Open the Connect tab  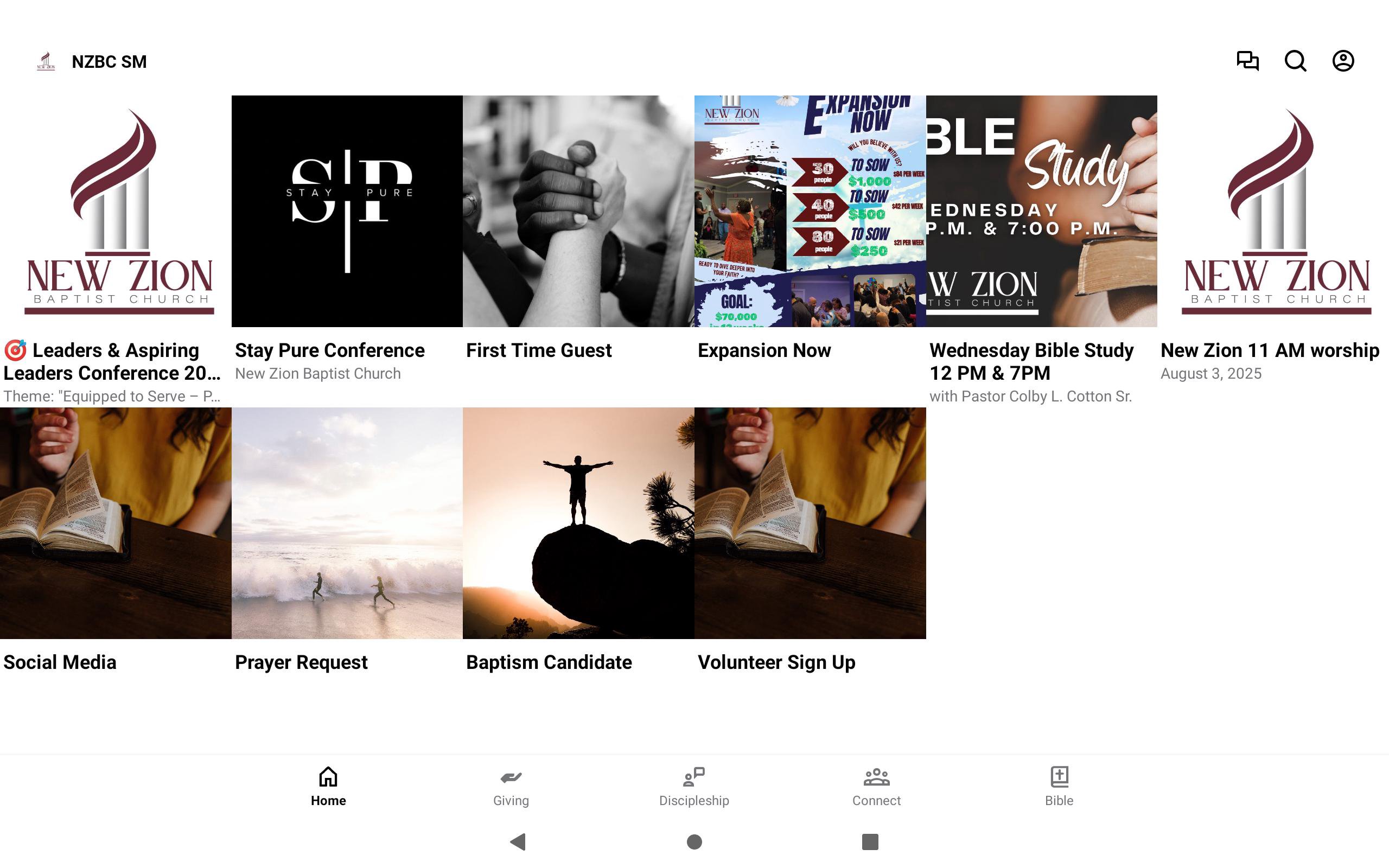pyautogui.click(x=876, y=787)
